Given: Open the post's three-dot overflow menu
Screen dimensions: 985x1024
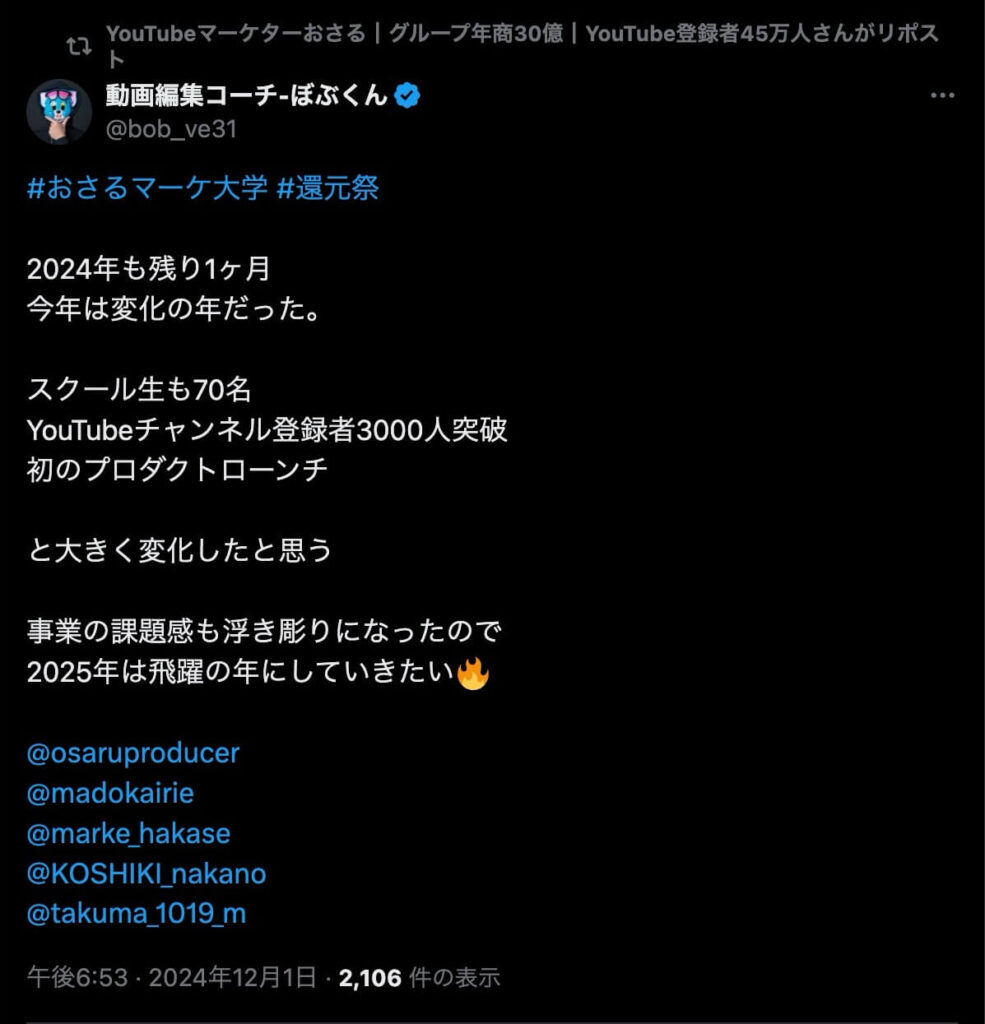Looking at the screenshot, I should [x=942, y=96].
